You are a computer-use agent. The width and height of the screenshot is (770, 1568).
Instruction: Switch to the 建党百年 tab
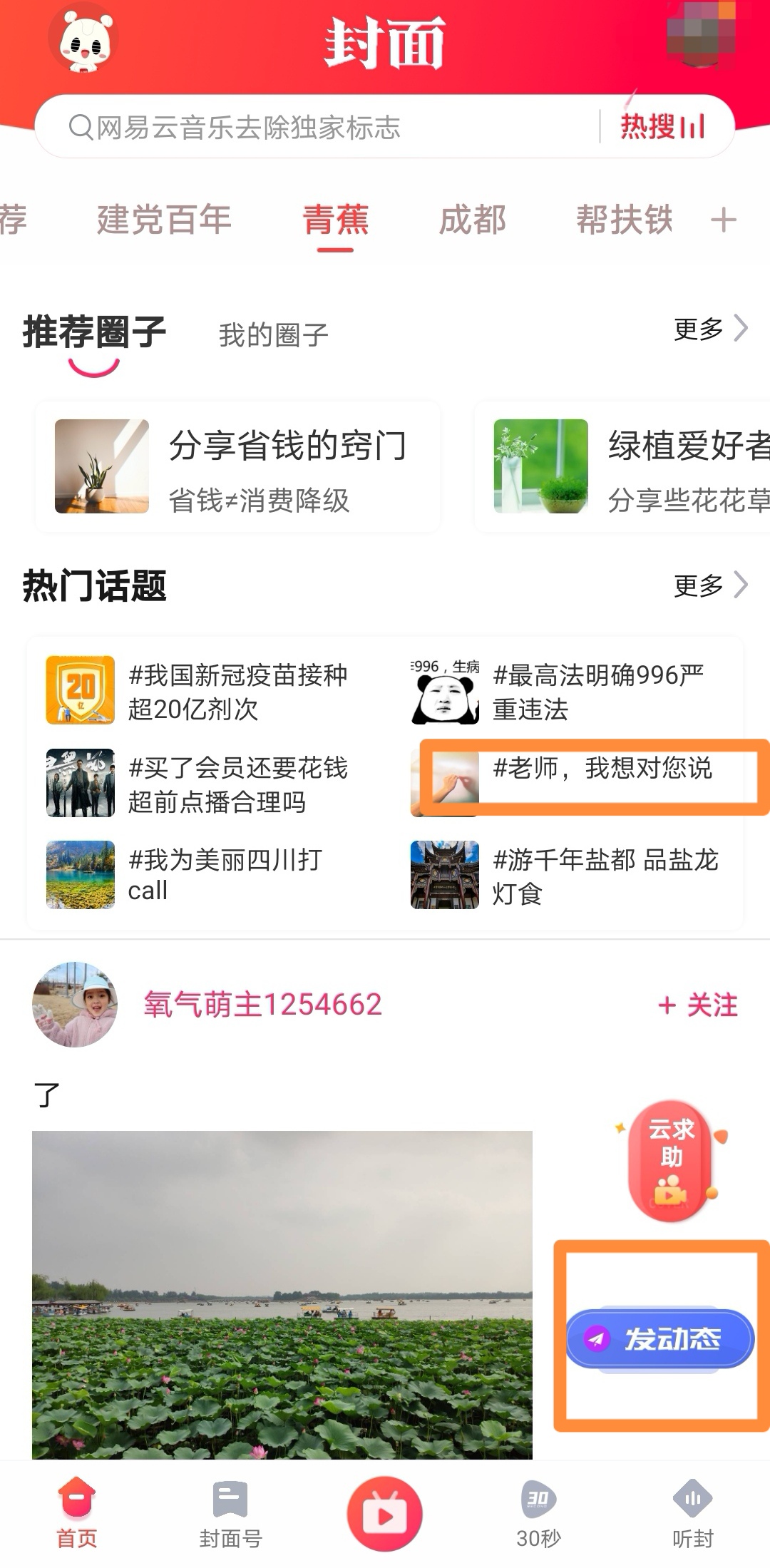pos(164,219)
